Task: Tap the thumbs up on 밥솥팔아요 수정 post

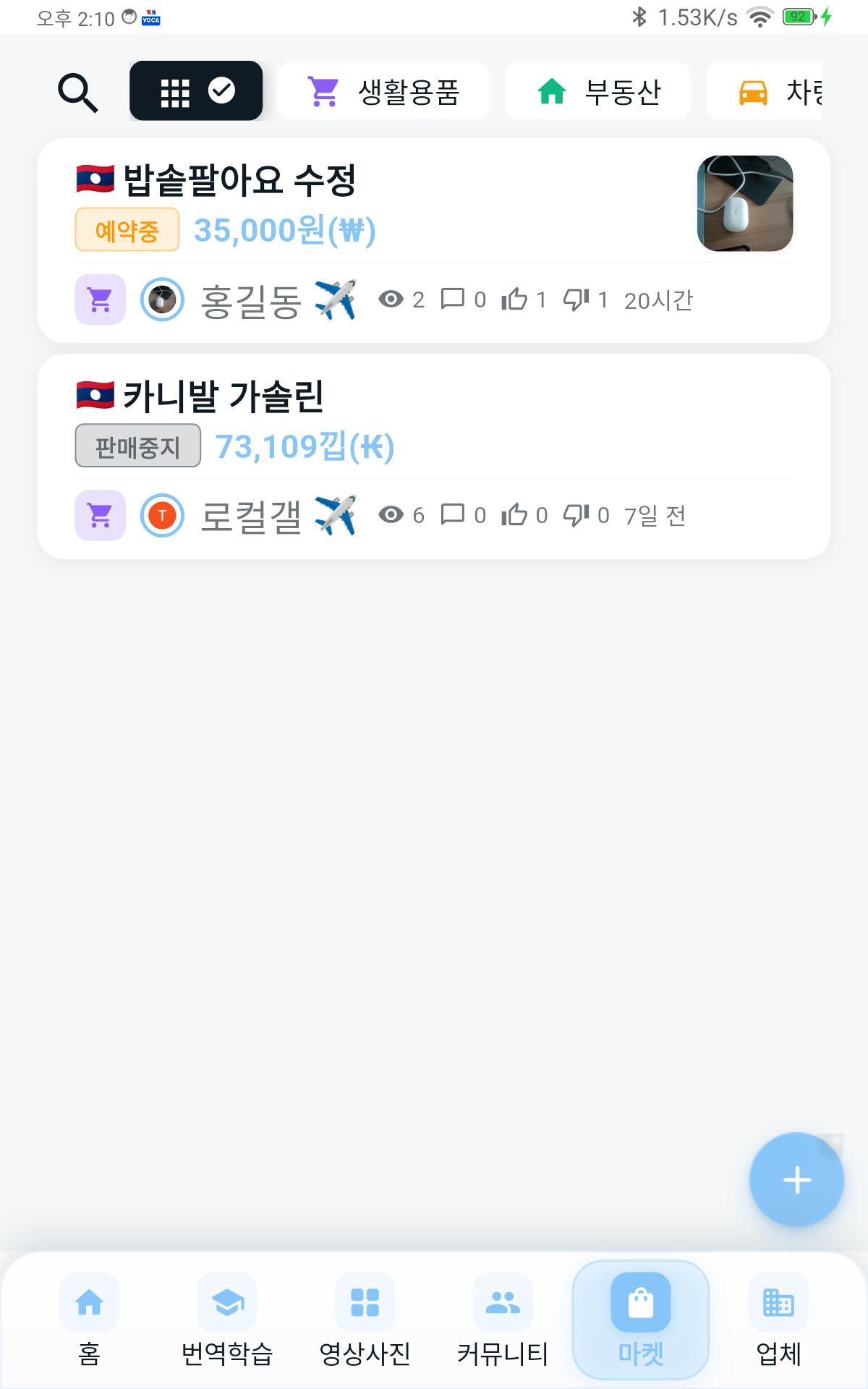Action: (x=515, y=298)
